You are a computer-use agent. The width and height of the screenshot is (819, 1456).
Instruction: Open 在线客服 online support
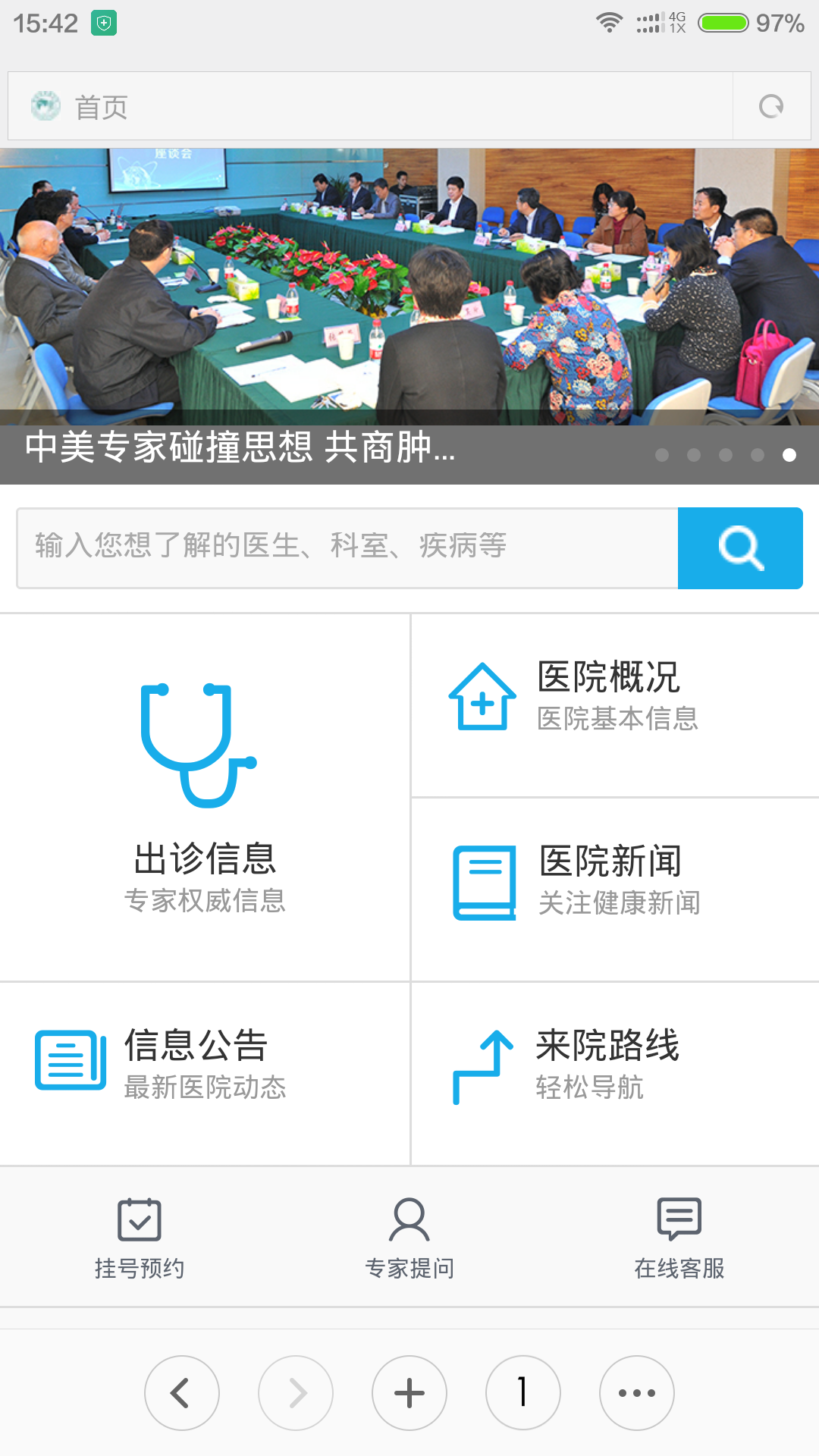click(x=679, y=1238)
